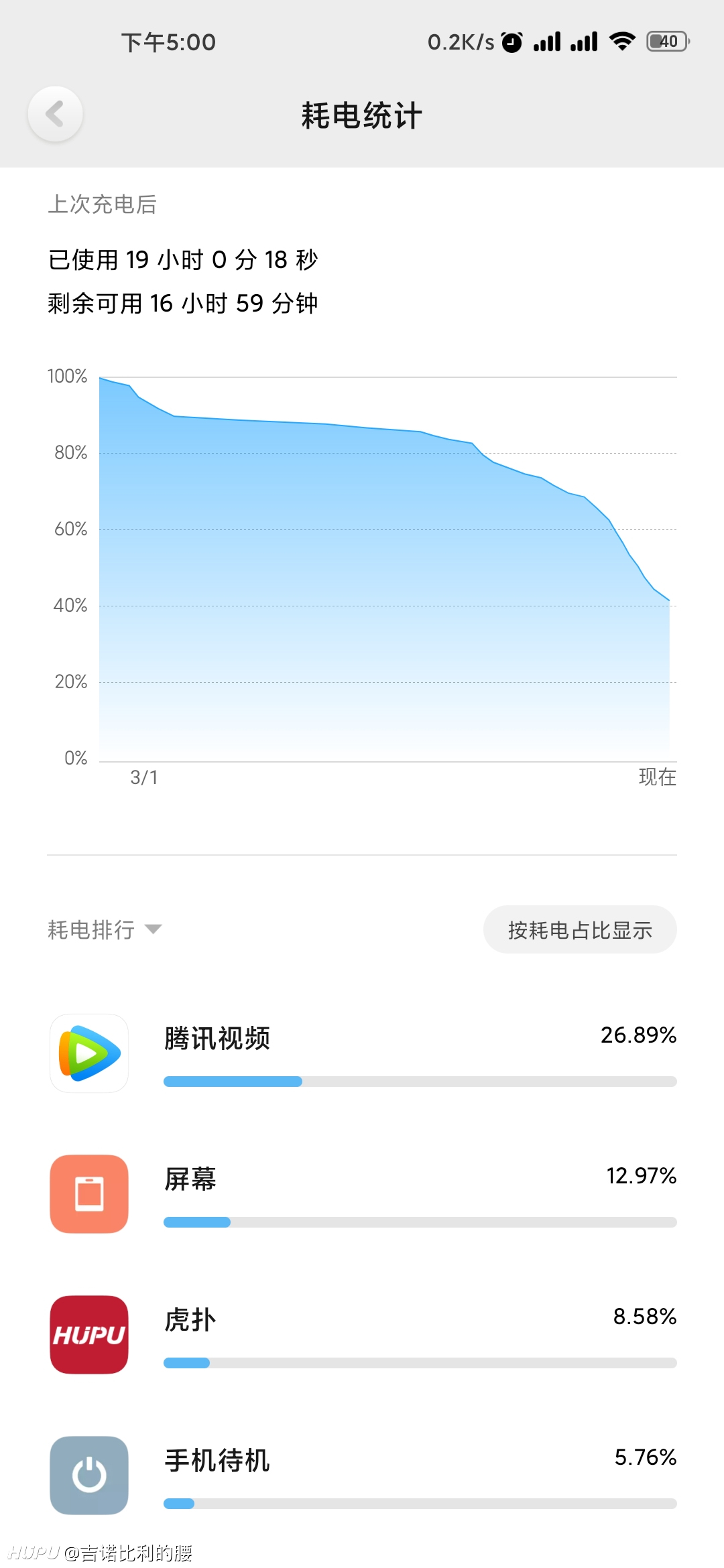Open 腾讯视频 power usage details

click(362, 1053)
